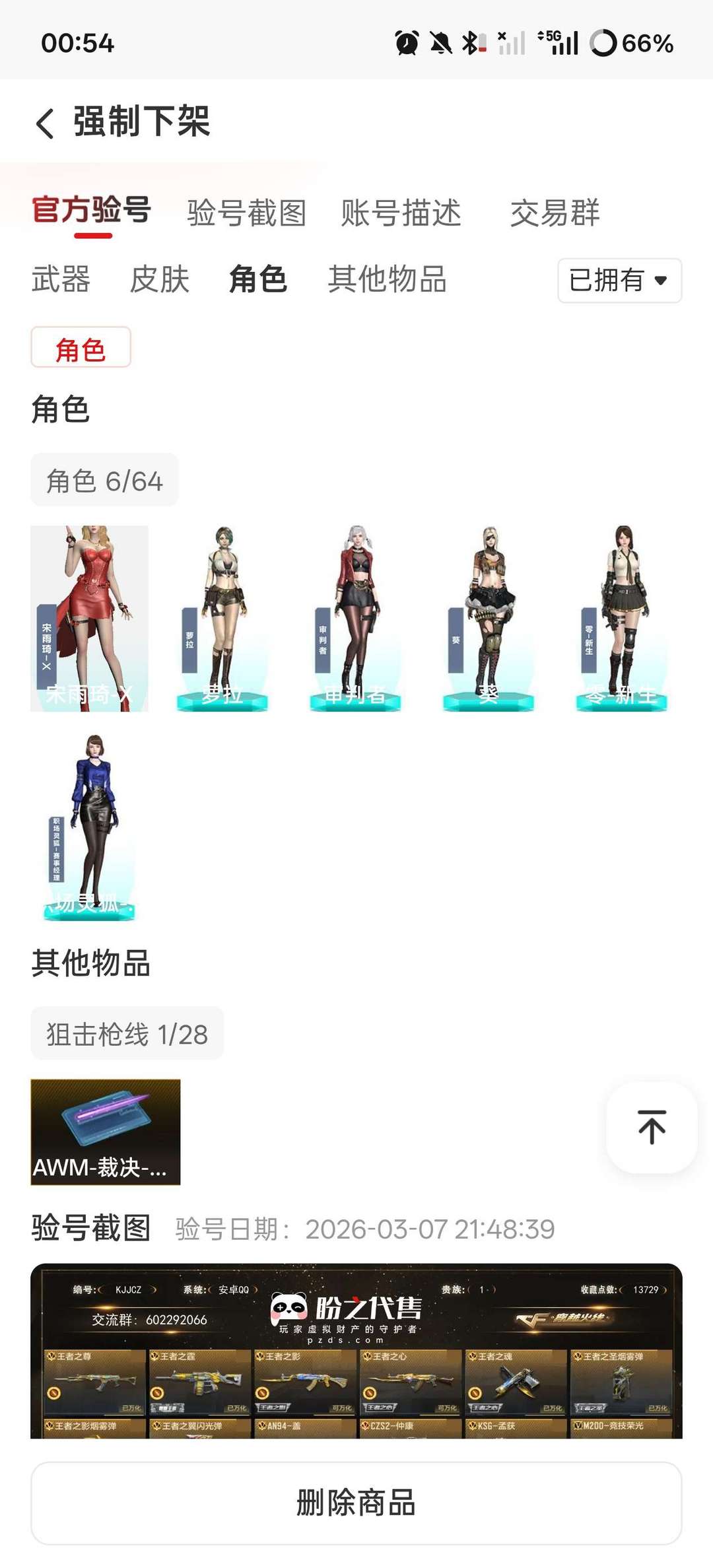Switch to the 皮肤 category
713x1568 pixels.
(x=160, y=281)
